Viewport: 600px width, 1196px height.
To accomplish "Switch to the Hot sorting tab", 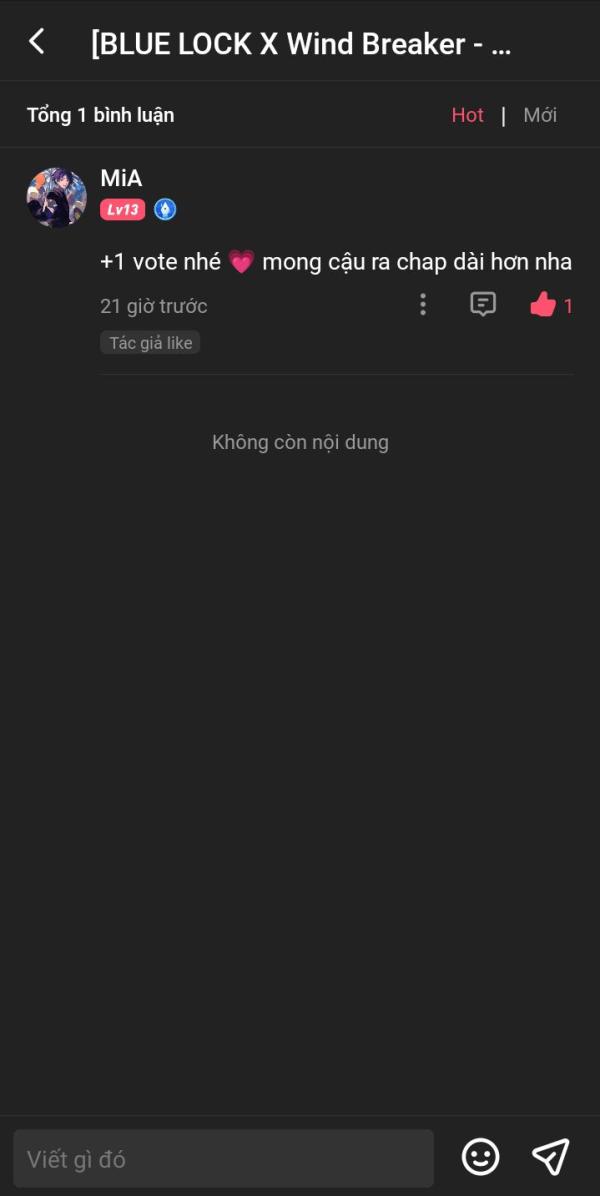I will tap(467, 115).
